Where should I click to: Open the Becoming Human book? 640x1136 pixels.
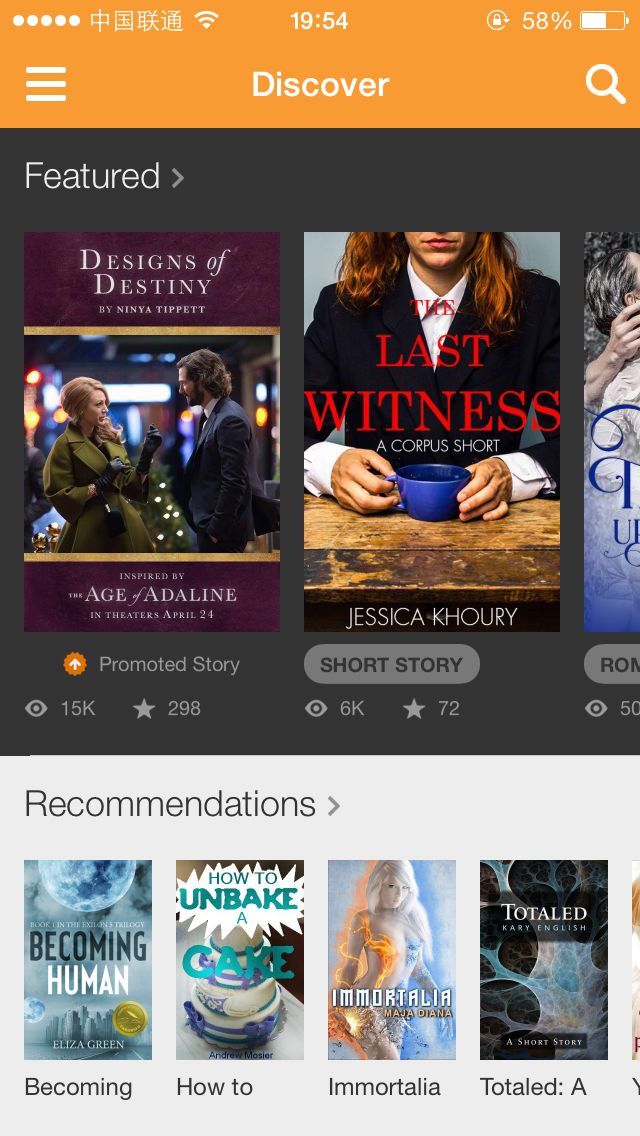click(x=88, y=960)
